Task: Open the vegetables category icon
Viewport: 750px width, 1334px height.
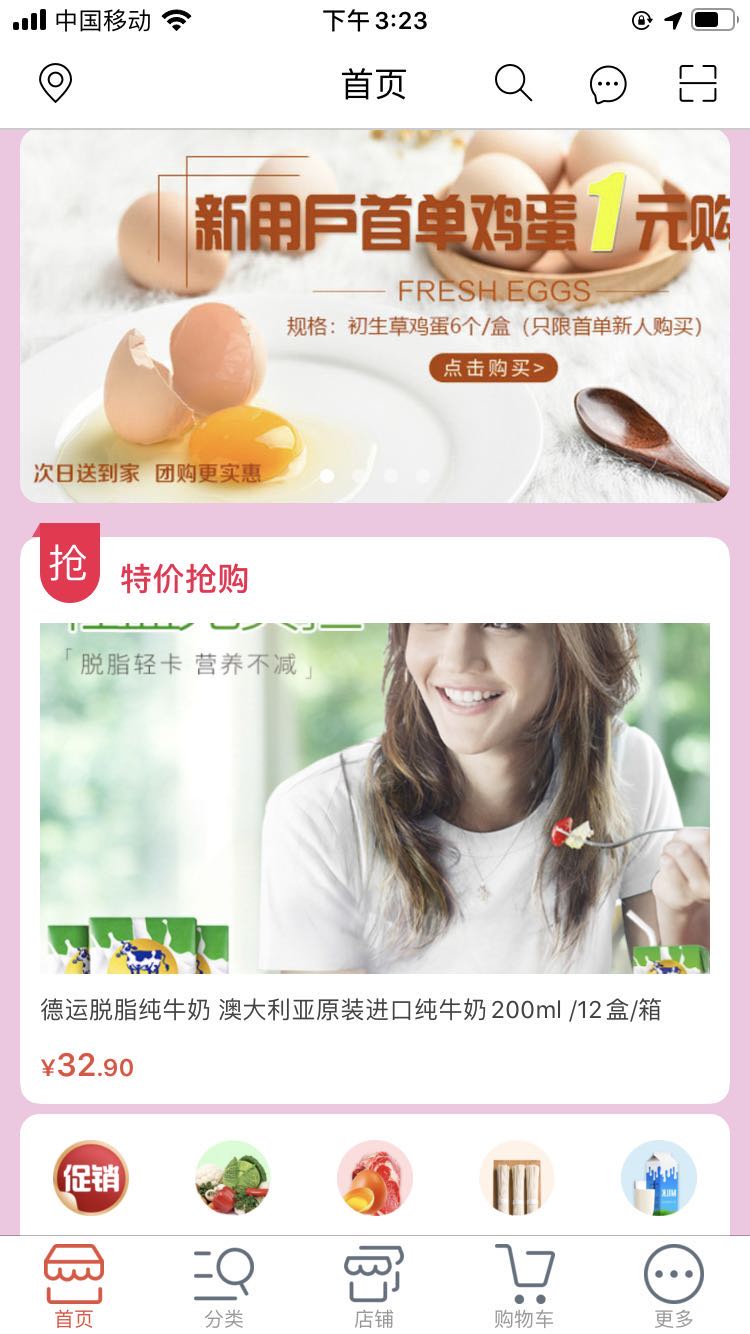Action: (x=233, y=1178)
